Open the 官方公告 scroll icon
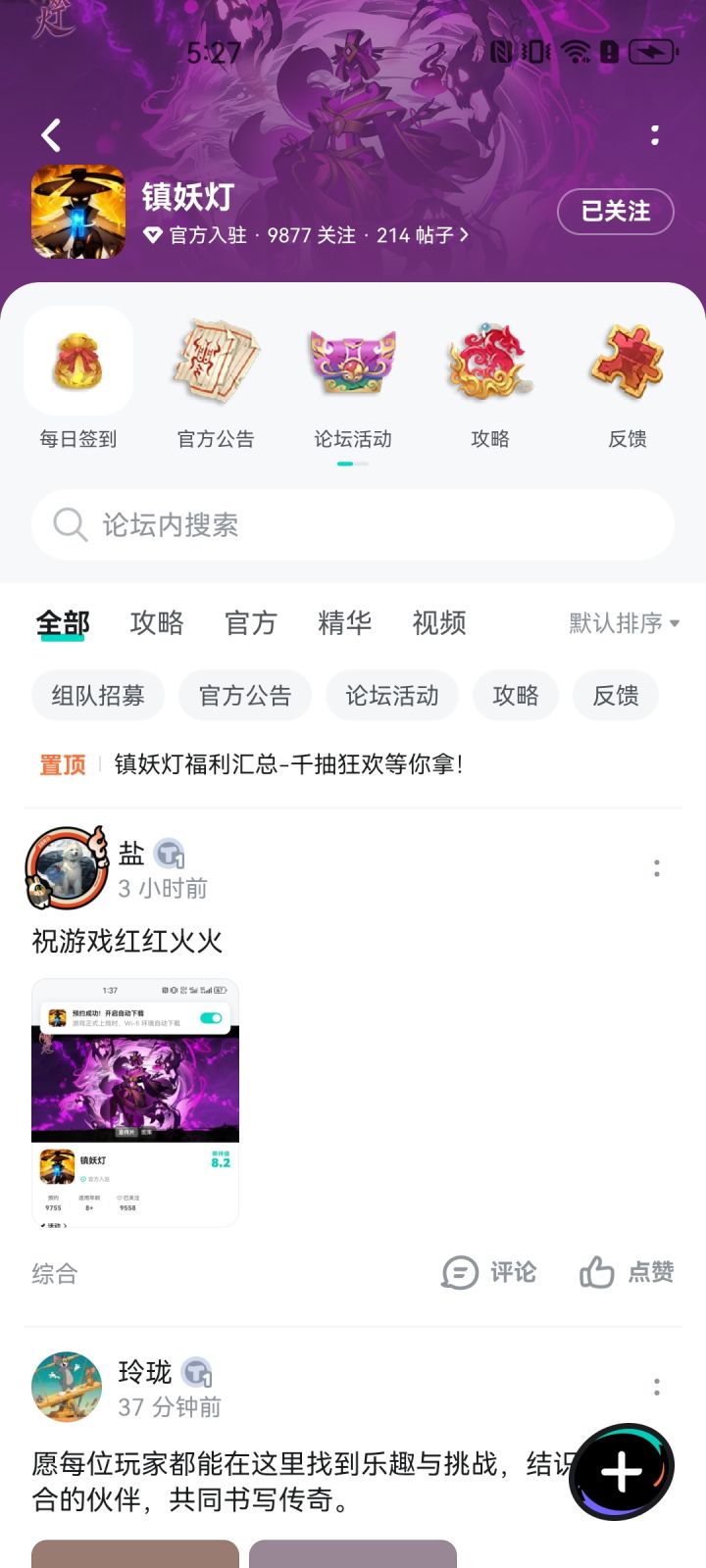 [215, 361]
